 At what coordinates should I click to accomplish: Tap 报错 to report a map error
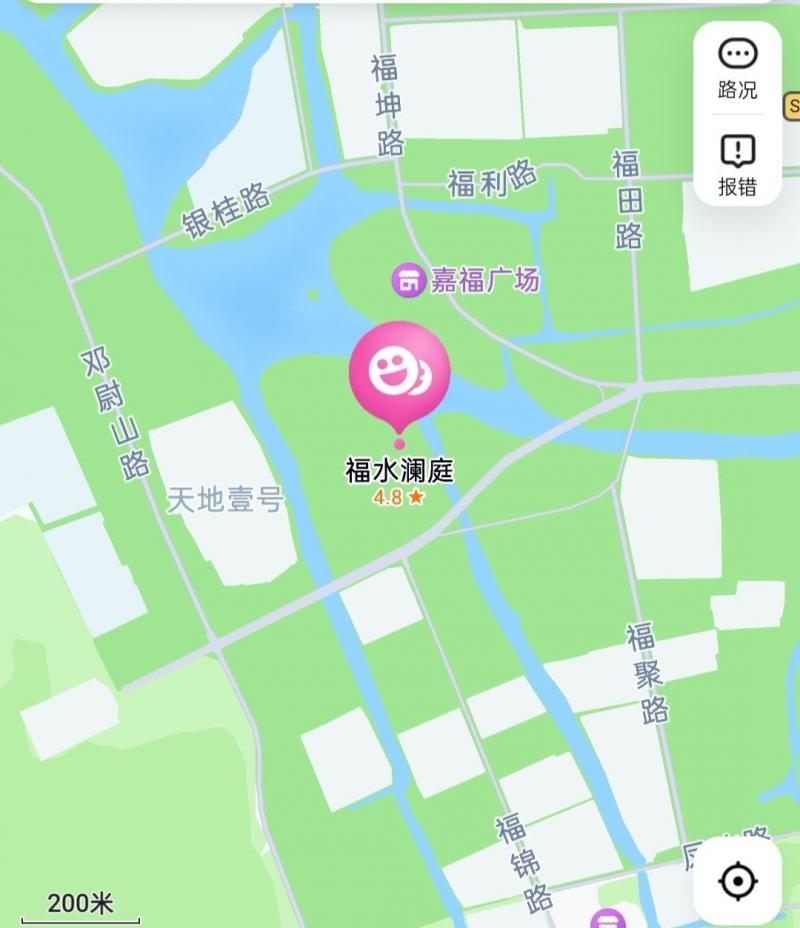pyautogui.click(x=737, y=165)
